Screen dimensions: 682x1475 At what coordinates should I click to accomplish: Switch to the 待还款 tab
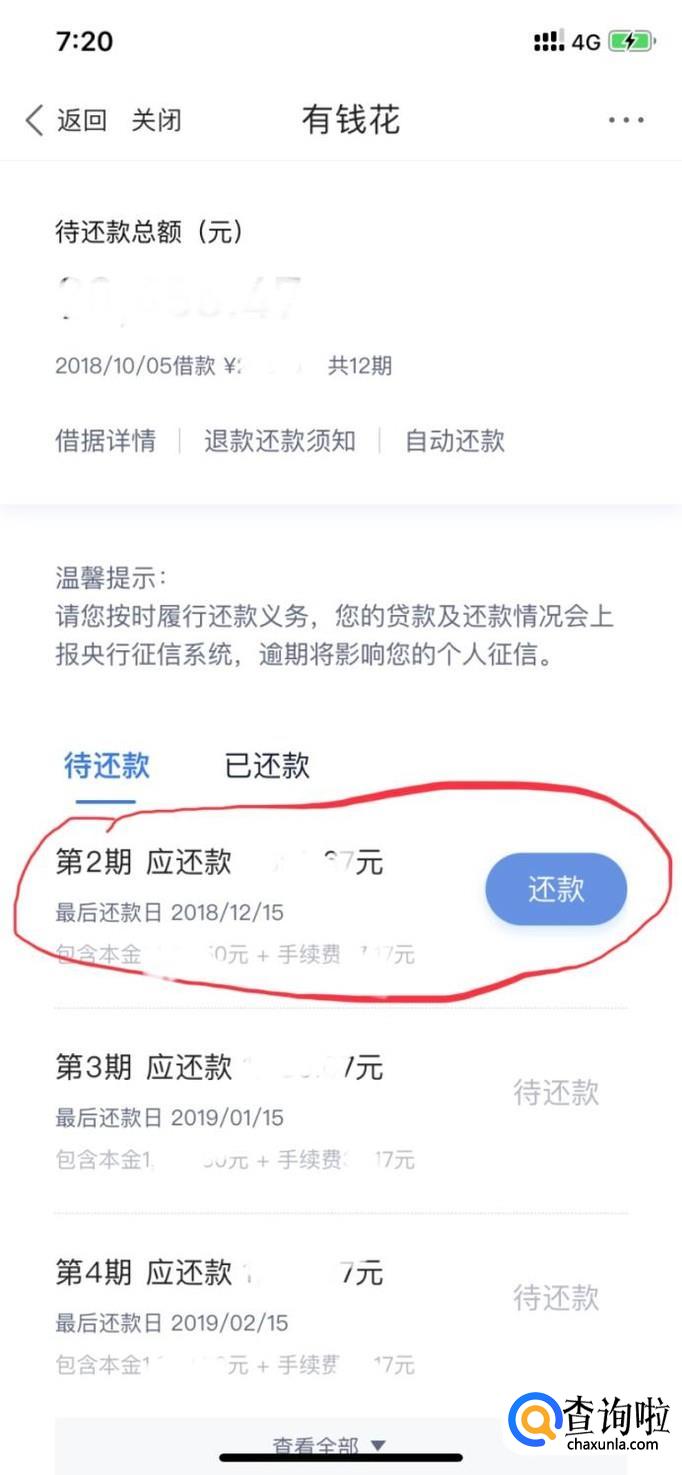point(106,766)
